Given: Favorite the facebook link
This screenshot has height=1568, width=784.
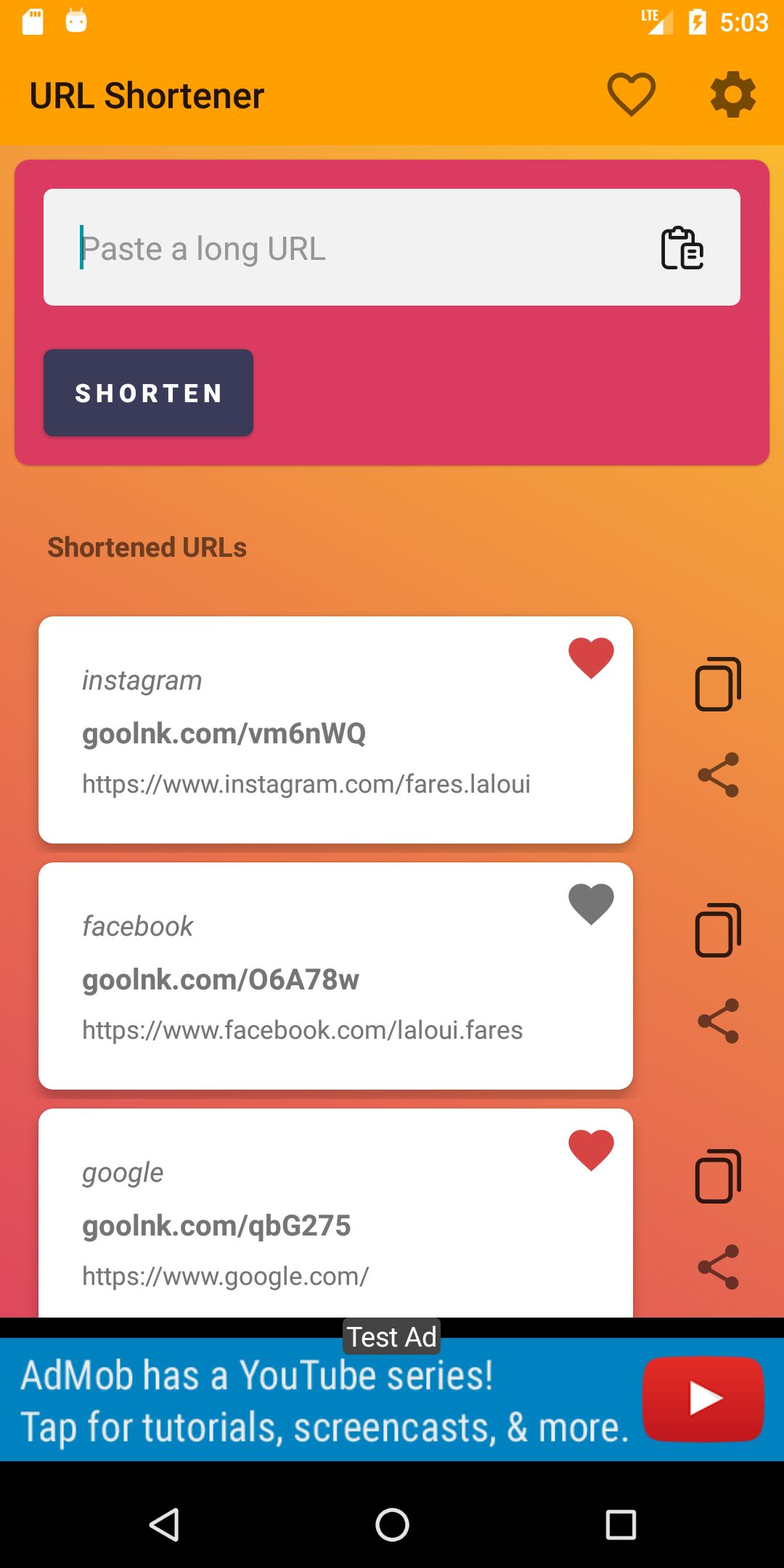Looking at the screenshot, I should click(591, 904).
